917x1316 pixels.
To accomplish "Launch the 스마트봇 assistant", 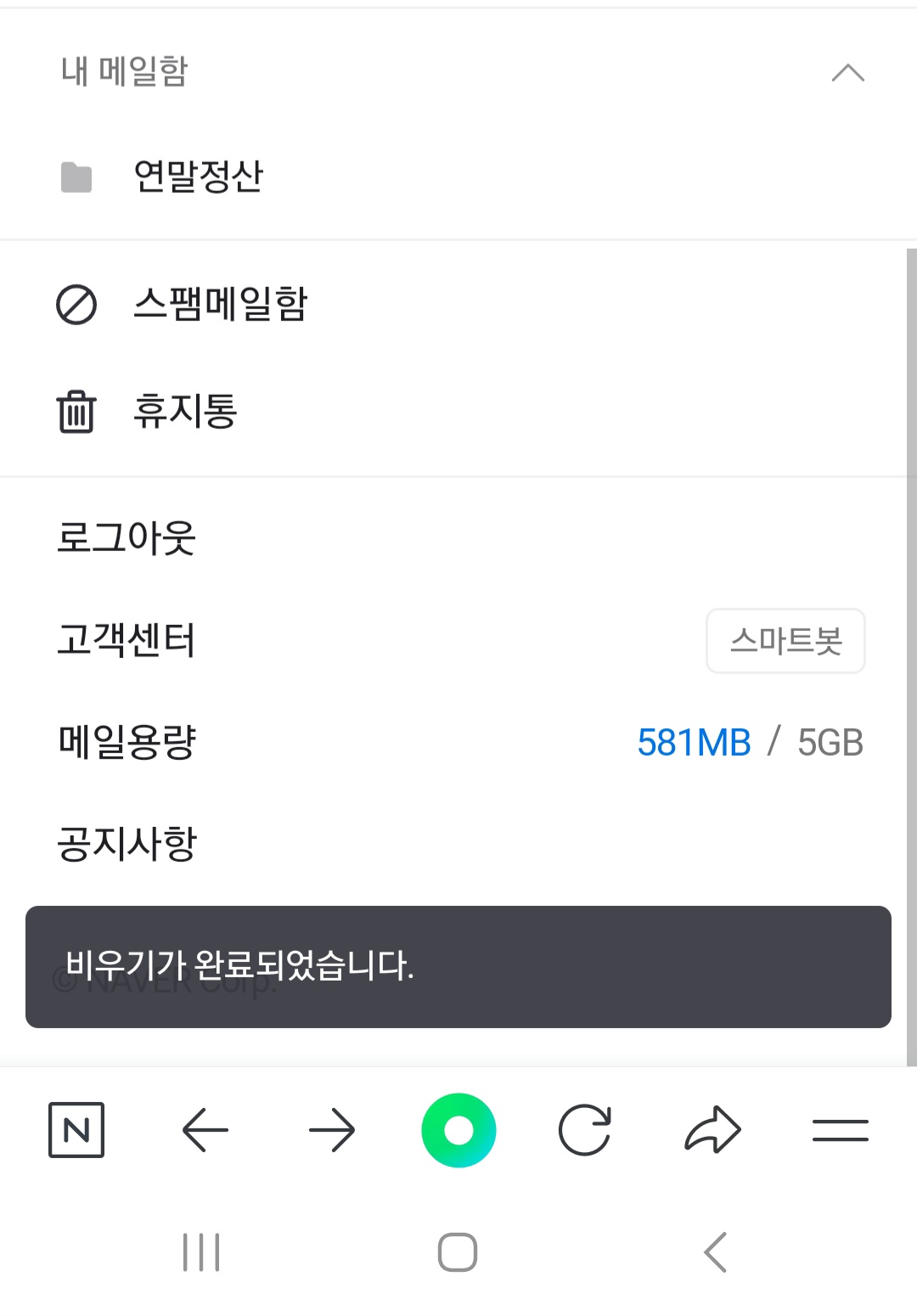I will click(785, 641).
